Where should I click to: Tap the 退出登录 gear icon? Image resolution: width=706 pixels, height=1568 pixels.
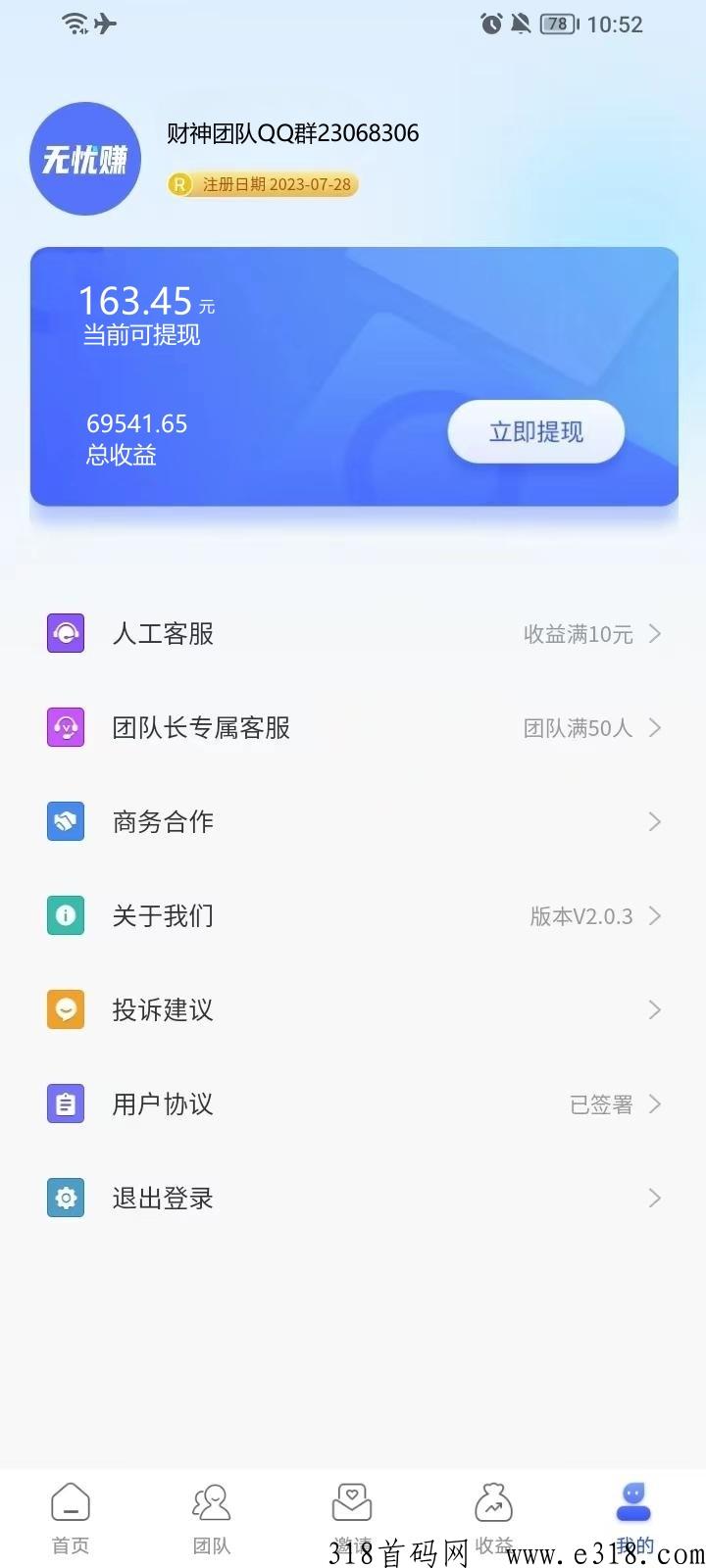pos(65,1198)
